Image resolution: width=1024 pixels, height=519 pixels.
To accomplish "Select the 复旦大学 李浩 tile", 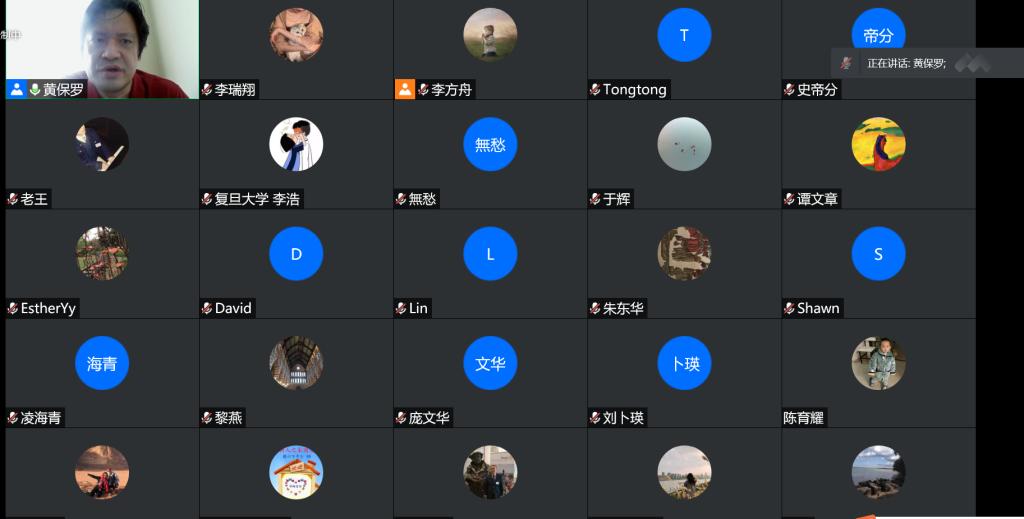I will click(296, 153).
